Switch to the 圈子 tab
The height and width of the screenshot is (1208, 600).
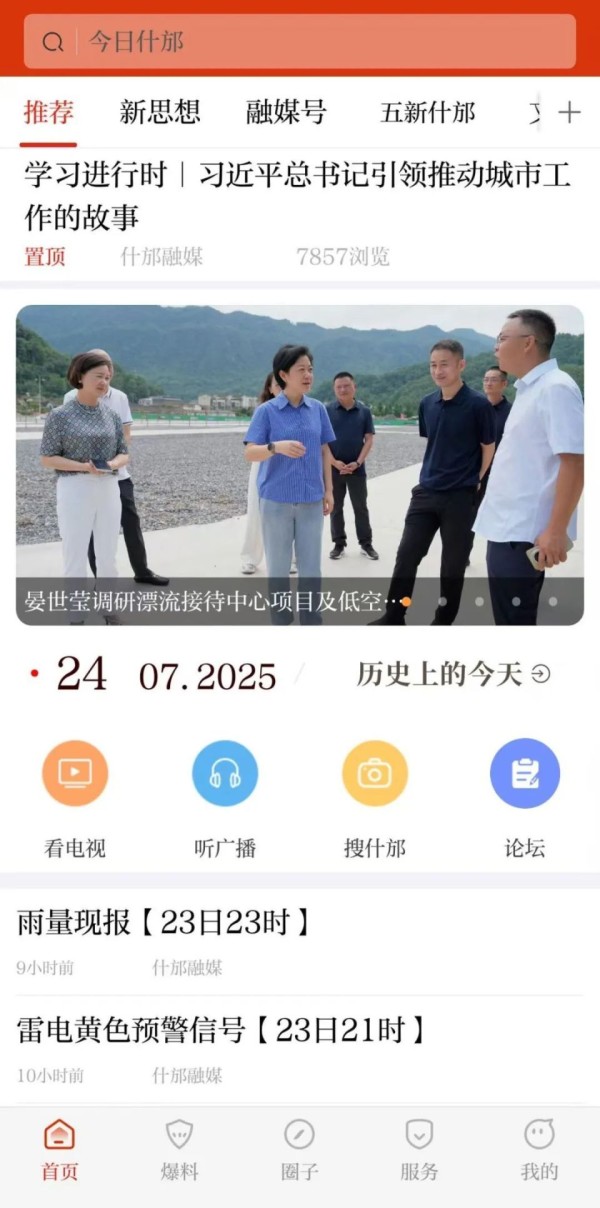299,1150
